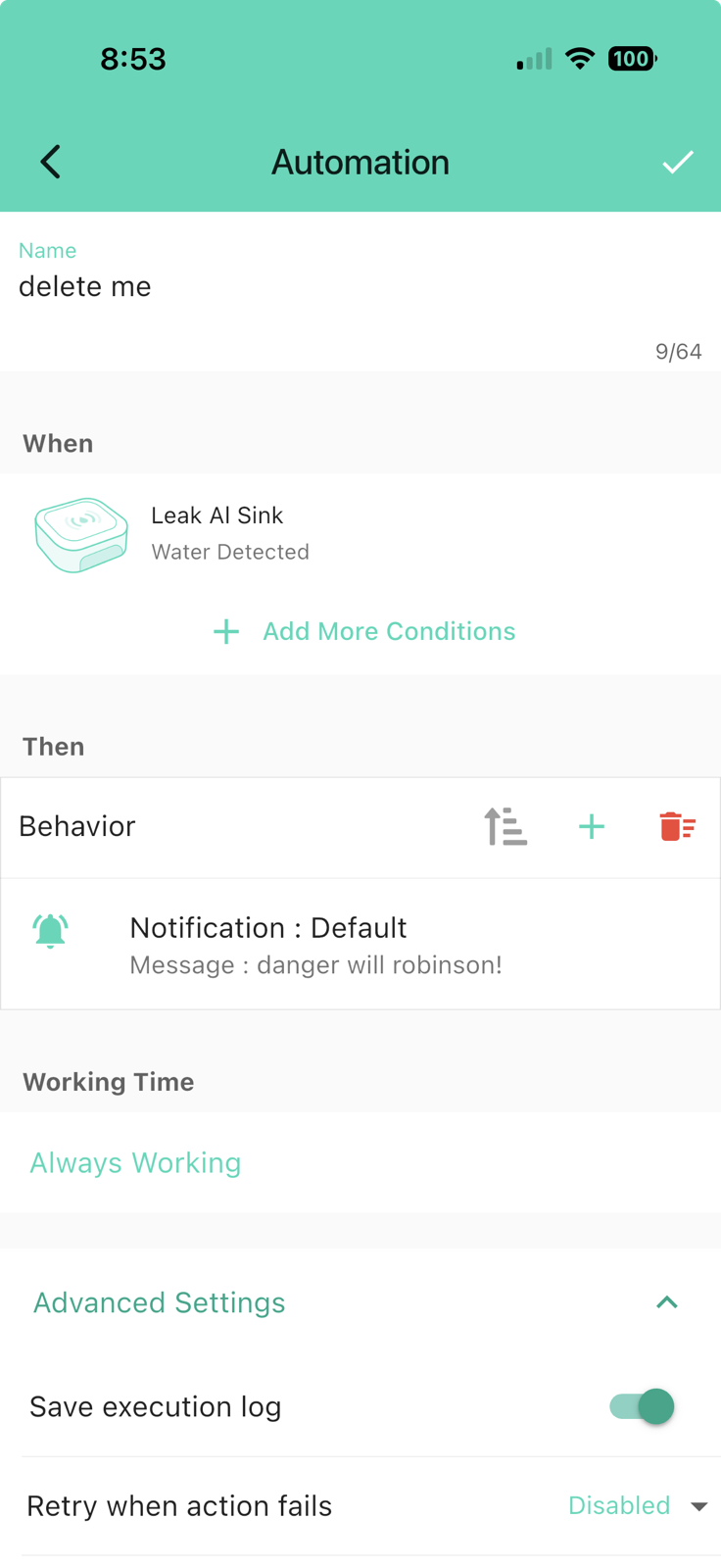Open the Water Detected condition

230,552
